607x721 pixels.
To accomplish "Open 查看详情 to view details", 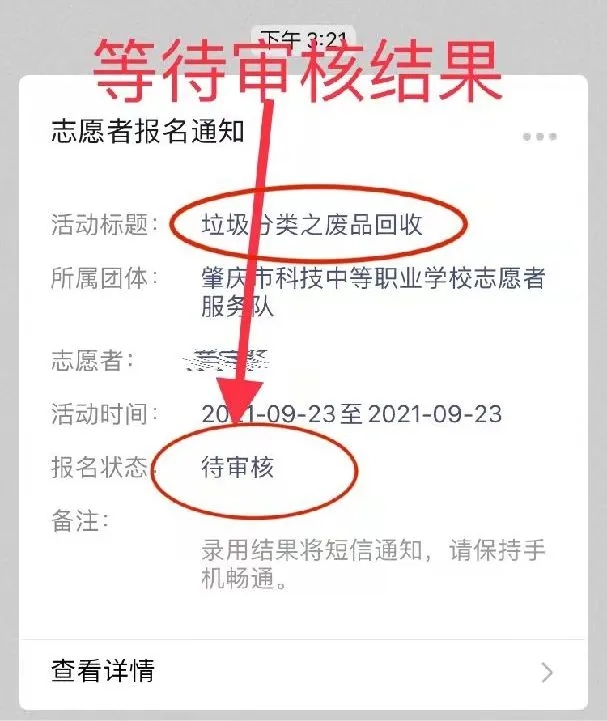I will tap(300, 670).
